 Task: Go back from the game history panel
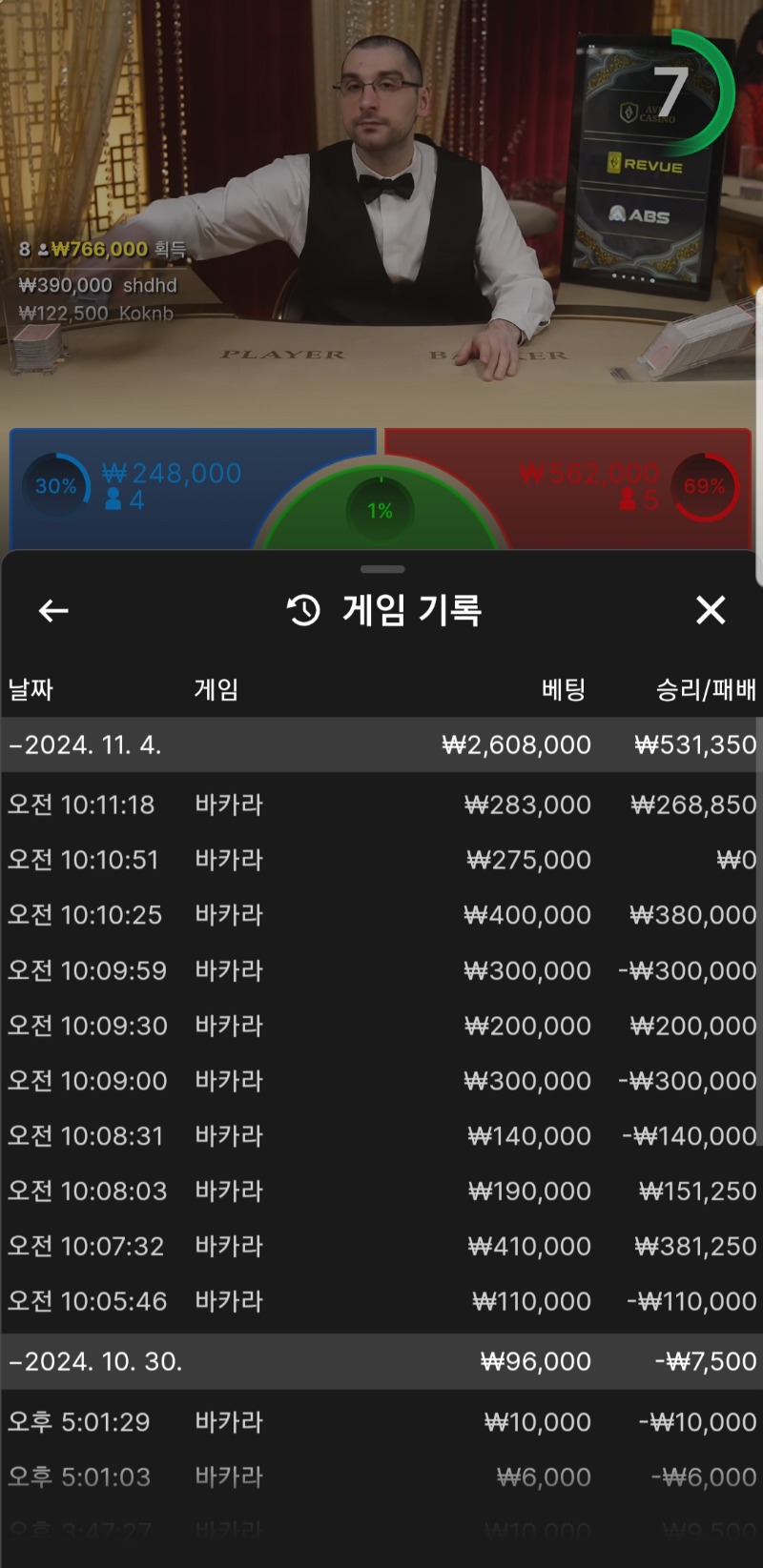click(x=53, y=610)
